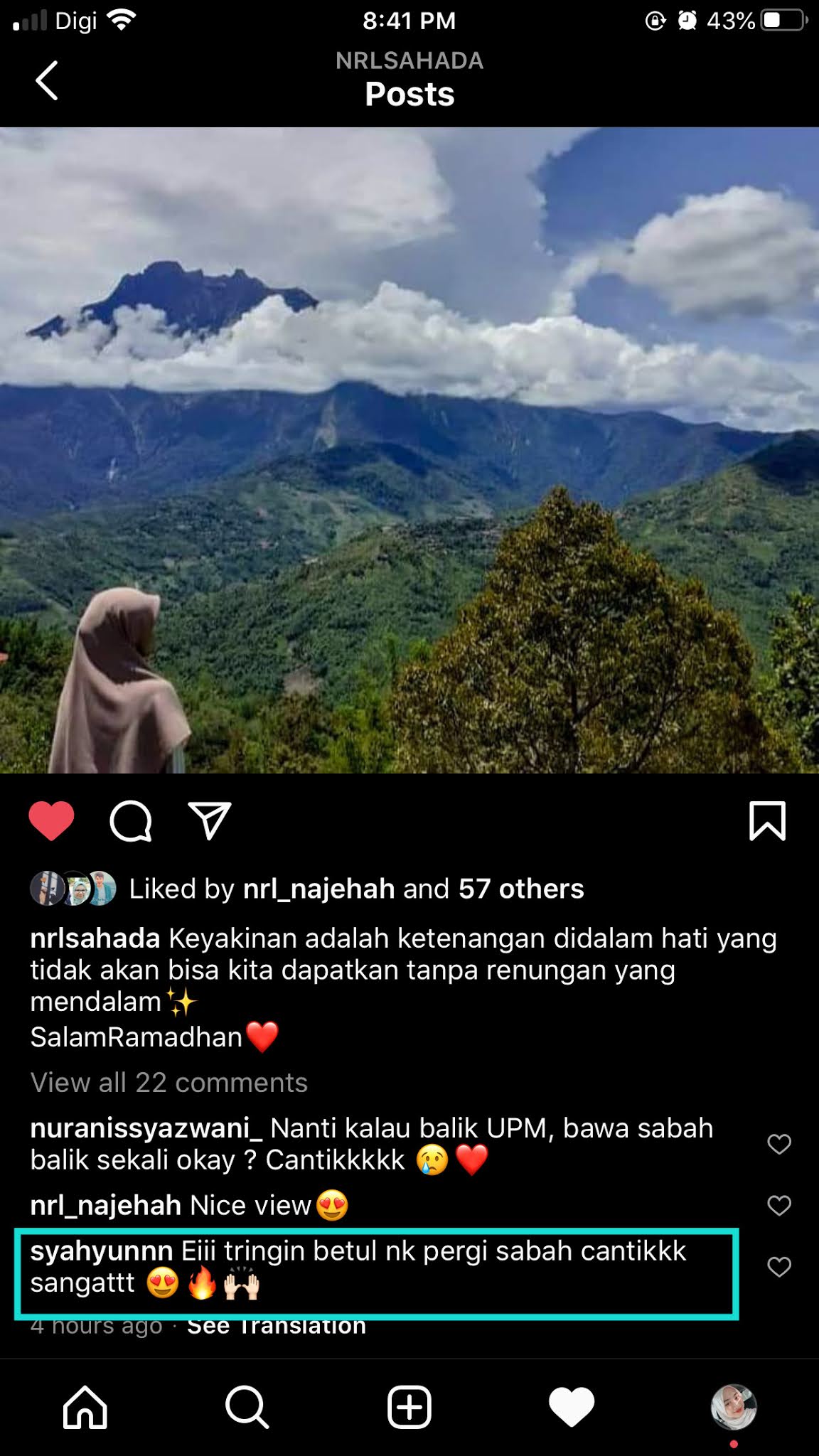Open the comment bubble under the post
This screenshot has height=1456, width=819.
coord(131,821)
